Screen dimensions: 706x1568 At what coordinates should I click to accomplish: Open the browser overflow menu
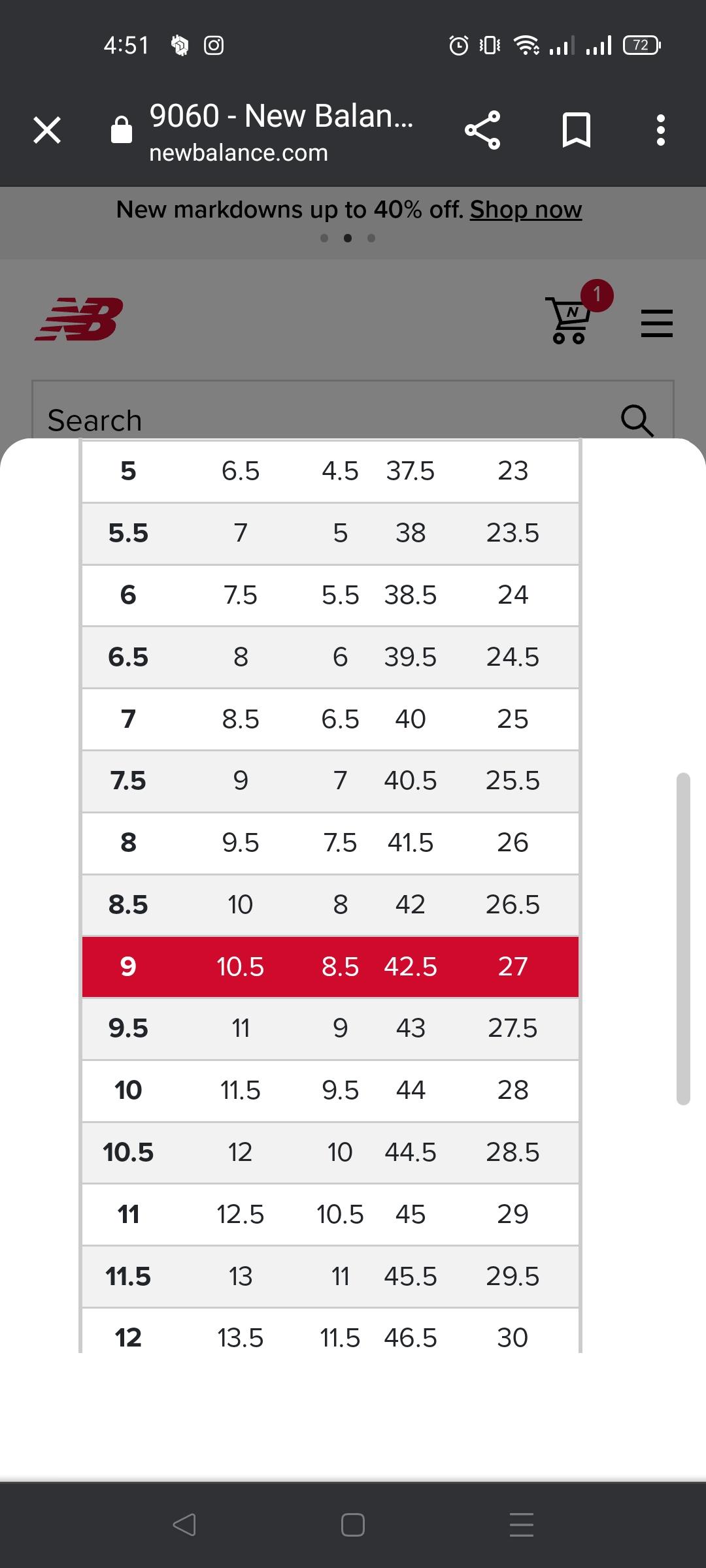[x=660, y=130]
